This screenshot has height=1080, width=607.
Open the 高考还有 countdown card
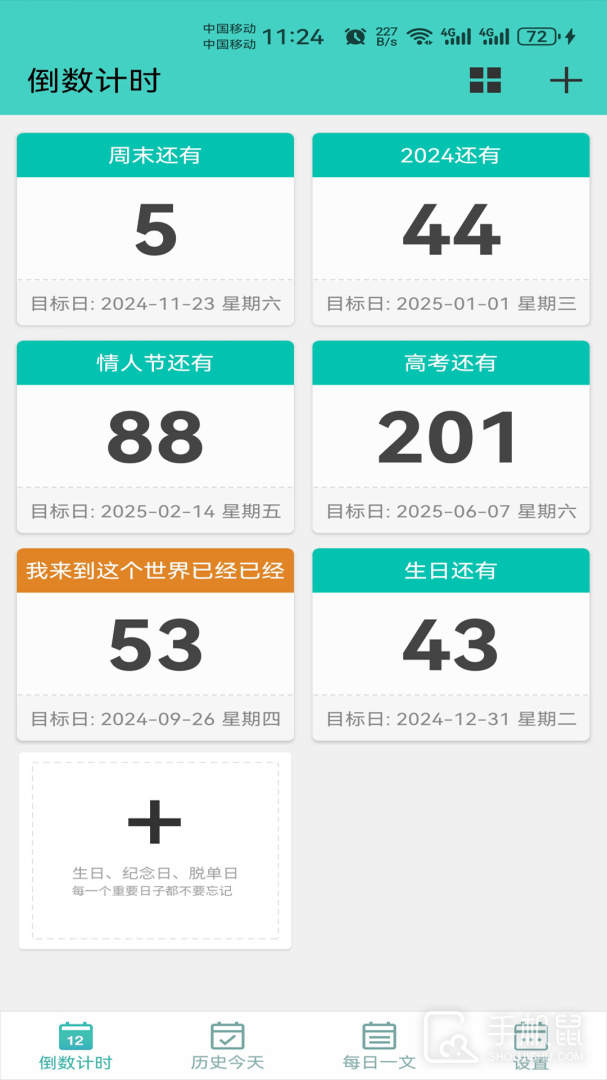[x=451, y=437]
